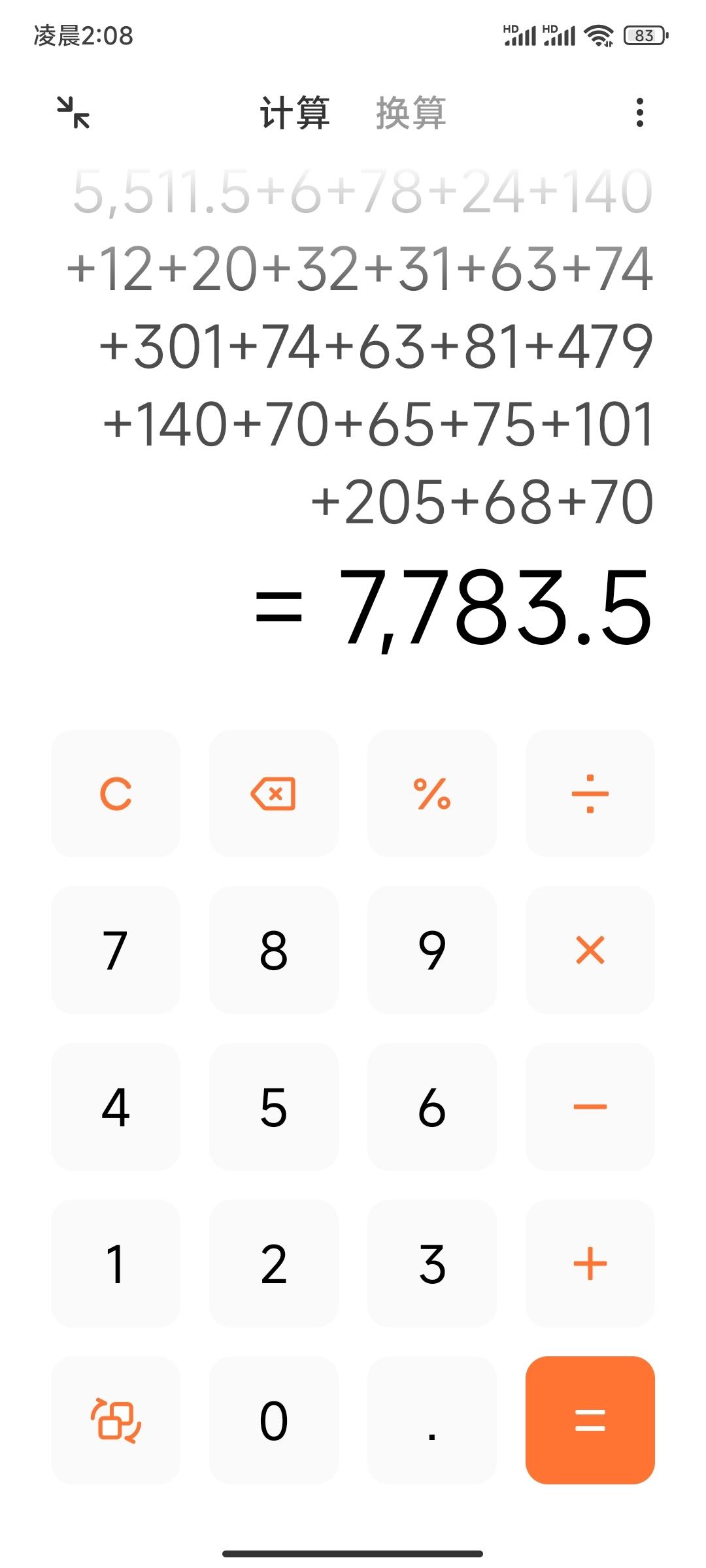Enter digit 2
Screen dimensions: 706x1568
(x=274, y=1264)
